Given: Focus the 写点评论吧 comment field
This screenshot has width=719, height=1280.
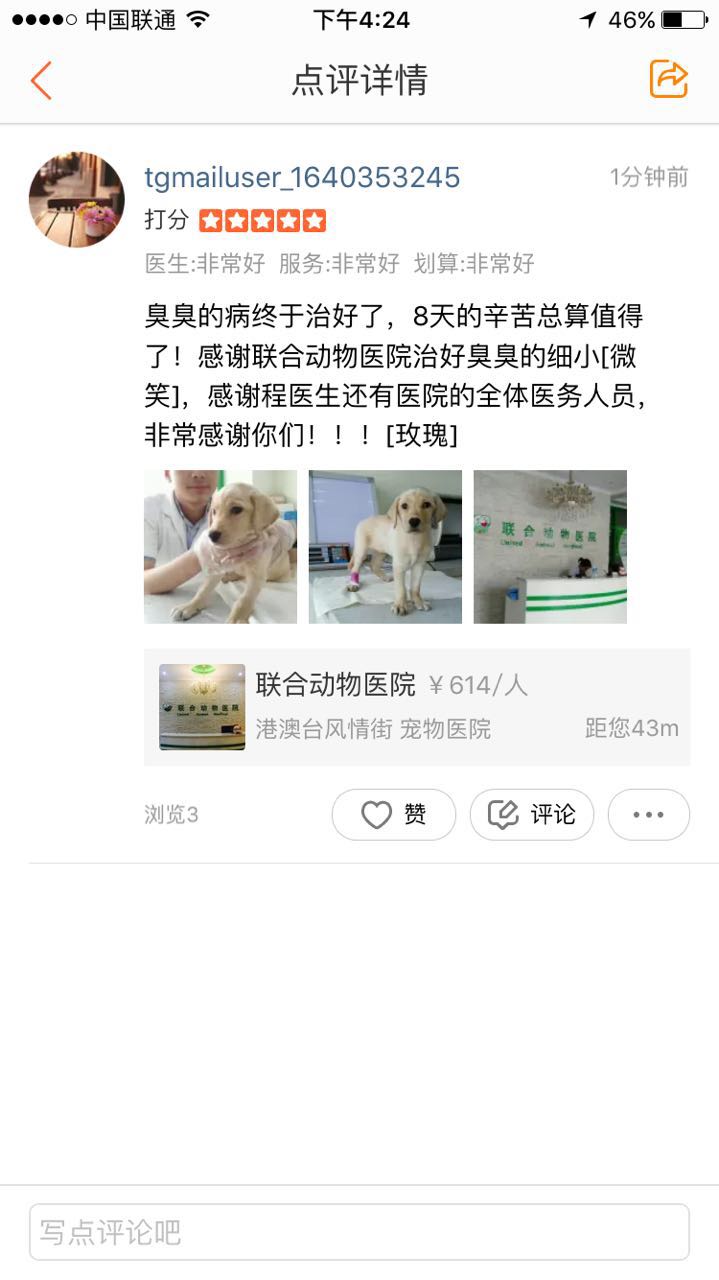Looking at the screenshot, I should tap(359, 1232).
